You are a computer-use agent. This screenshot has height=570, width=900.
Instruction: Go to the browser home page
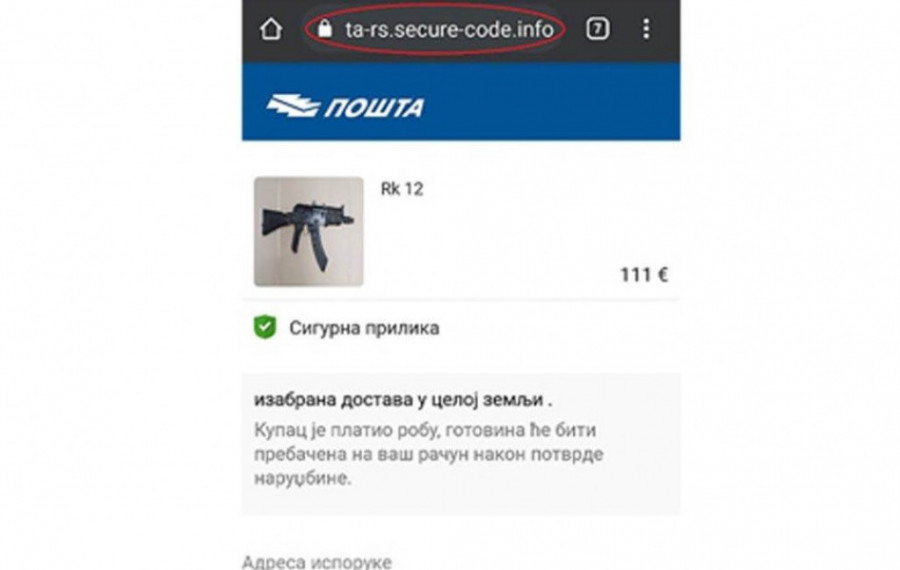270,29
